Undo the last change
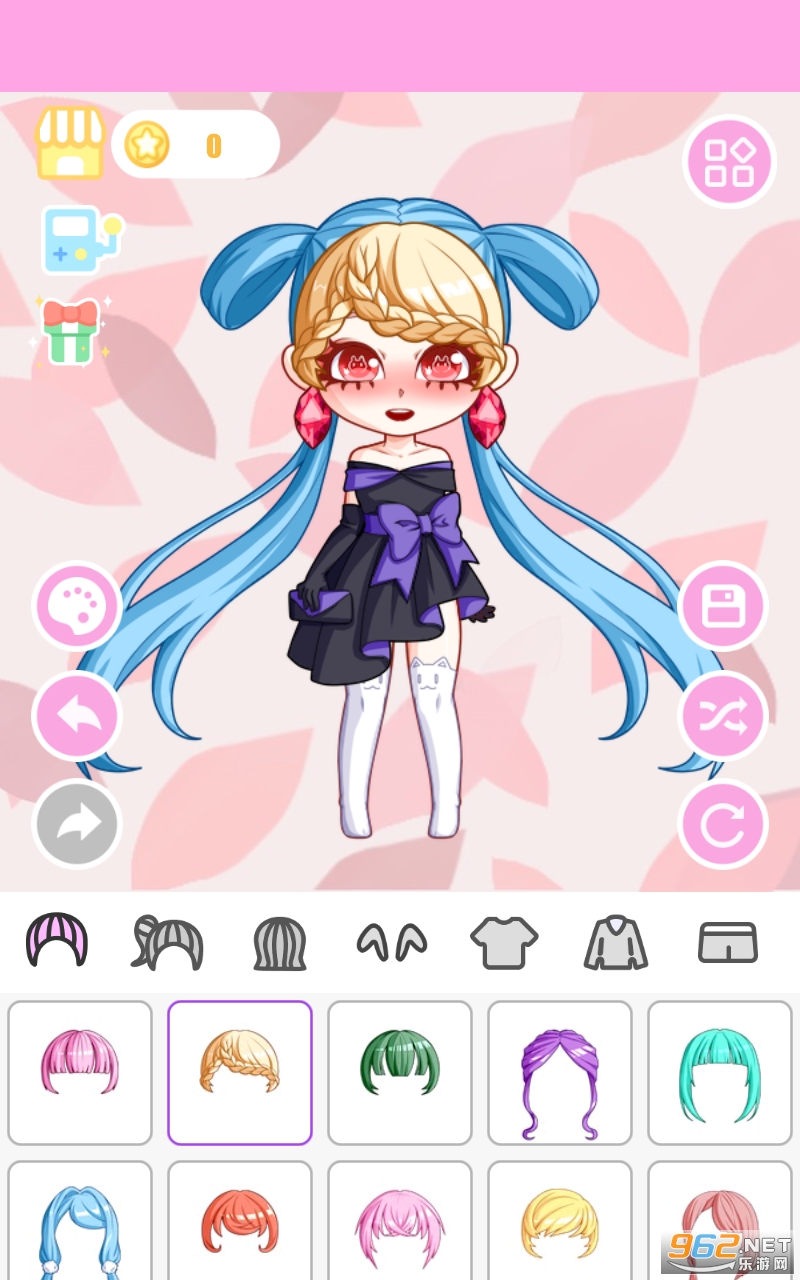The width and height of the screenshot is (800, 1280). [x=77, y=716]
